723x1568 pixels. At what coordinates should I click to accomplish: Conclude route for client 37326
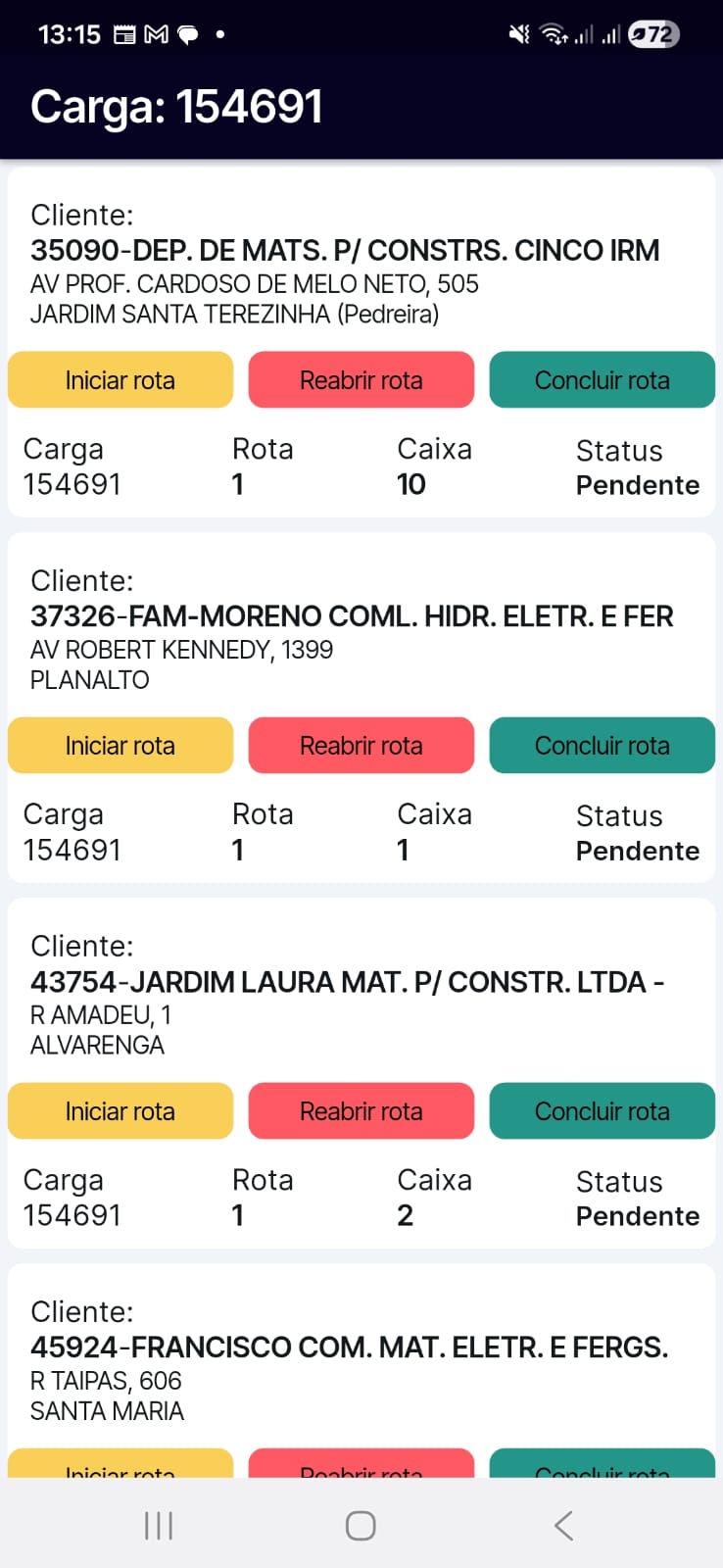(x=602, y=745)
